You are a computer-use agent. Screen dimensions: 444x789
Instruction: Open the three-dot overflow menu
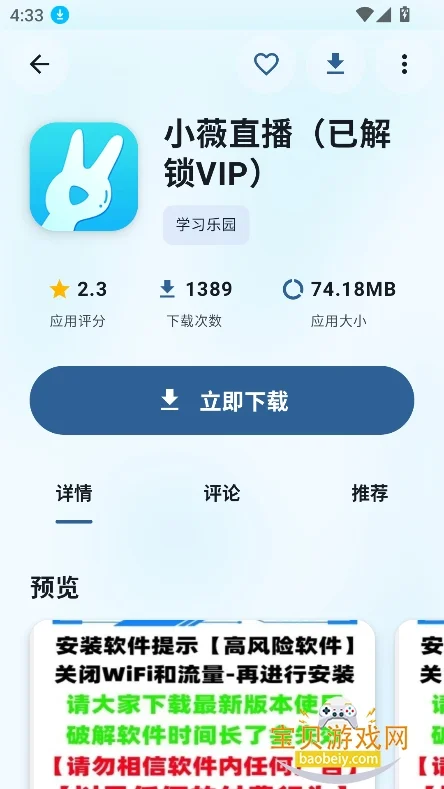click(404, 64)
